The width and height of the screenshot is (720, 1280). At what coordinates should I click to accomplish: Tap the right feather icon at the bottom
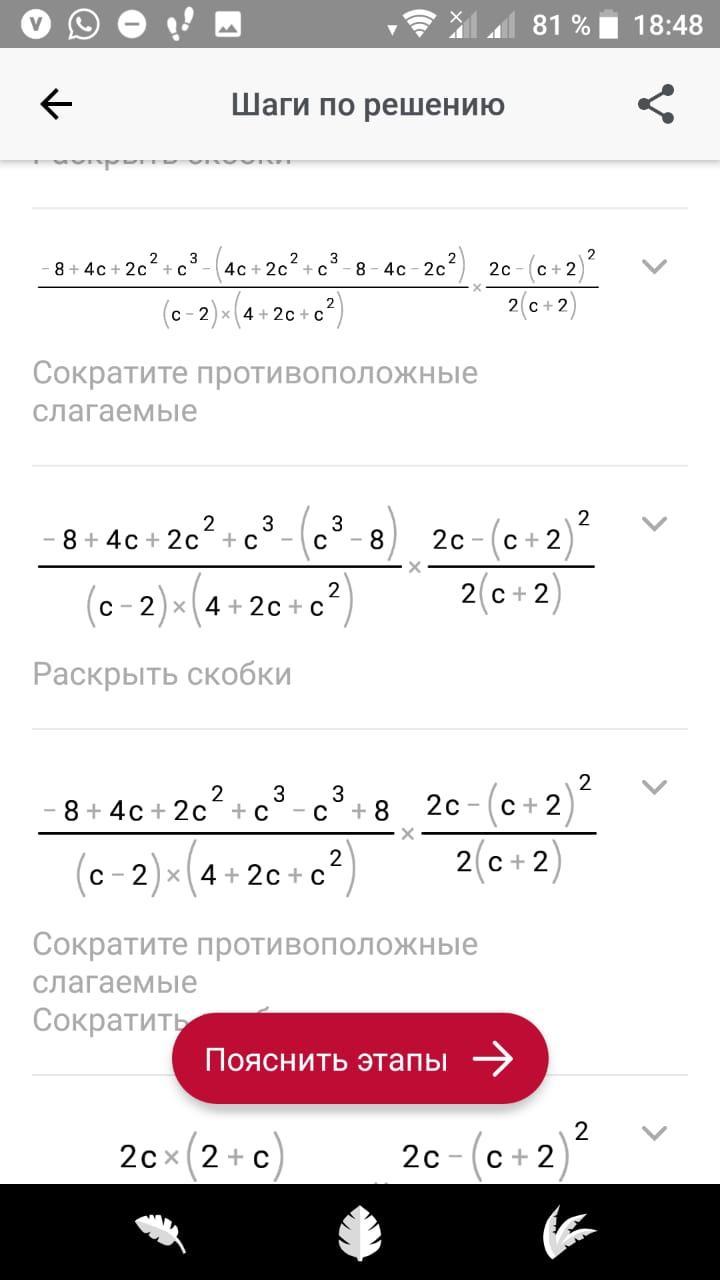568,1232
